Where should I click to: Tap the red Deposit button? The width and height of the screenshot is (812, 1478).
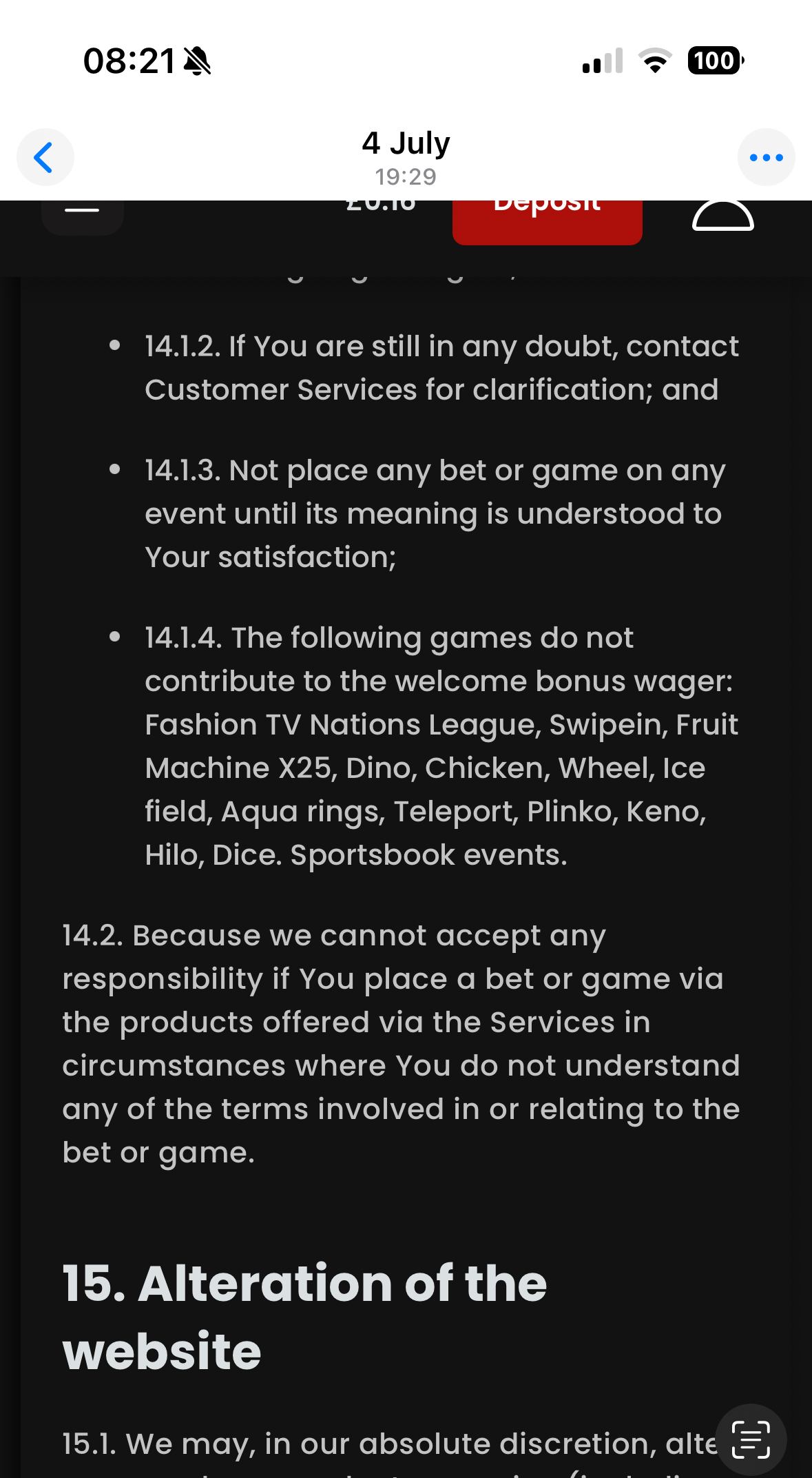click(x=547, y=220)
